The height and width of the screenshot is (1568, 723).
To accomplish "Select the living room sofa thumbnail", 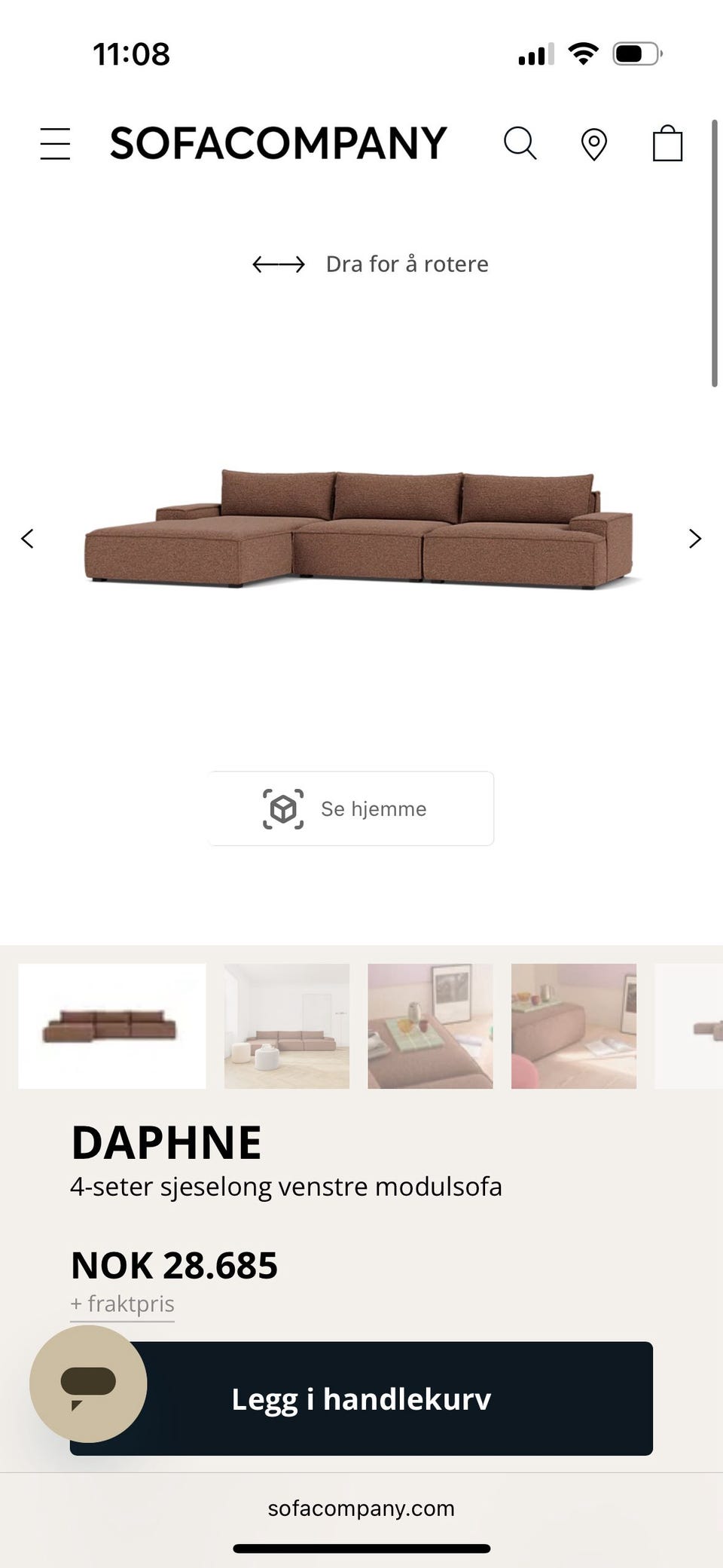I will (286, 1025).
